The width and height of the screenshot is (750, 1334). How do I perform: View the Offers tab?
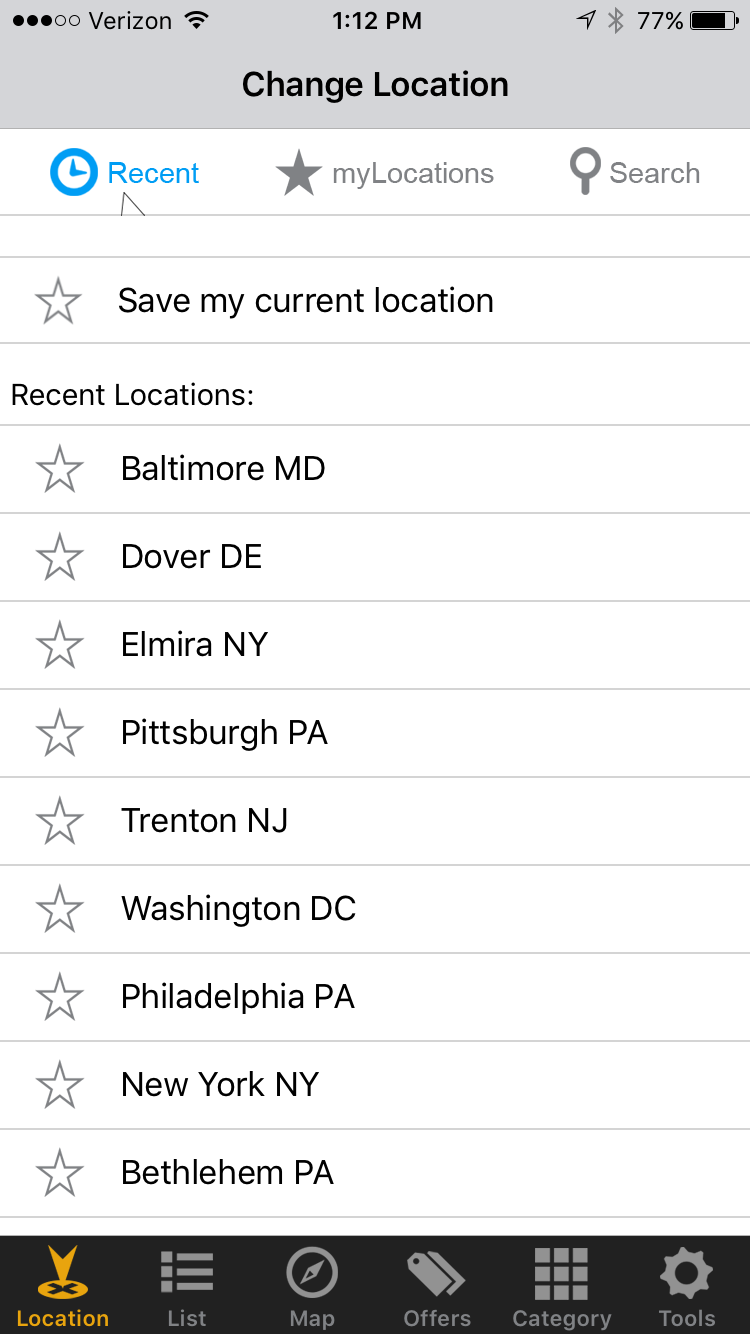pyautogui.click(x=437, y=1286)
